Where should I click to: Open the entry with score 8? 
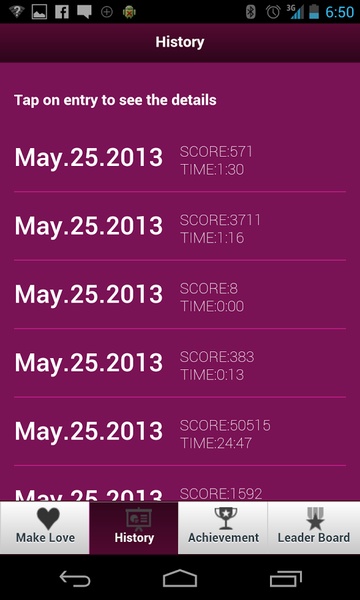click(180, 294)
